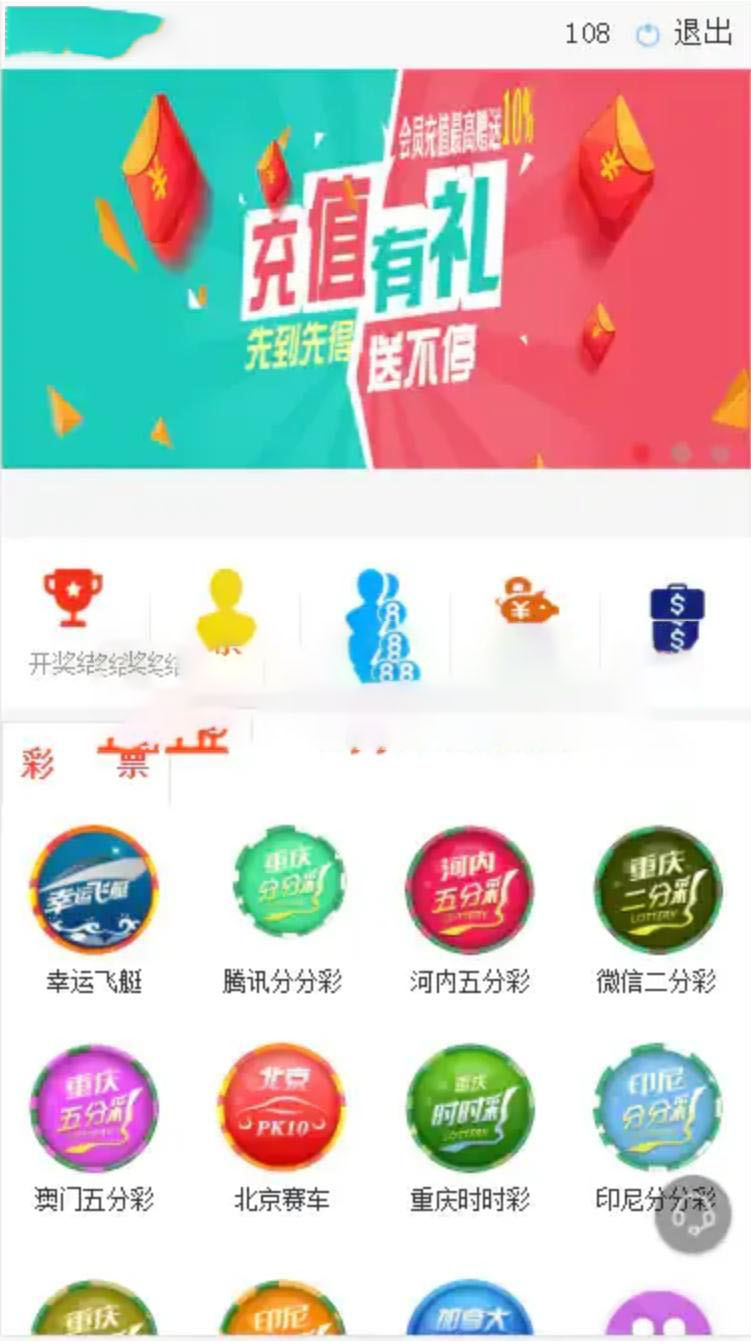The width and height of the screenshot is (751, 1341).
Task: Enter the 北京赛车 PK10 game
Action: pyautogui.click(x=282, y=1107)
